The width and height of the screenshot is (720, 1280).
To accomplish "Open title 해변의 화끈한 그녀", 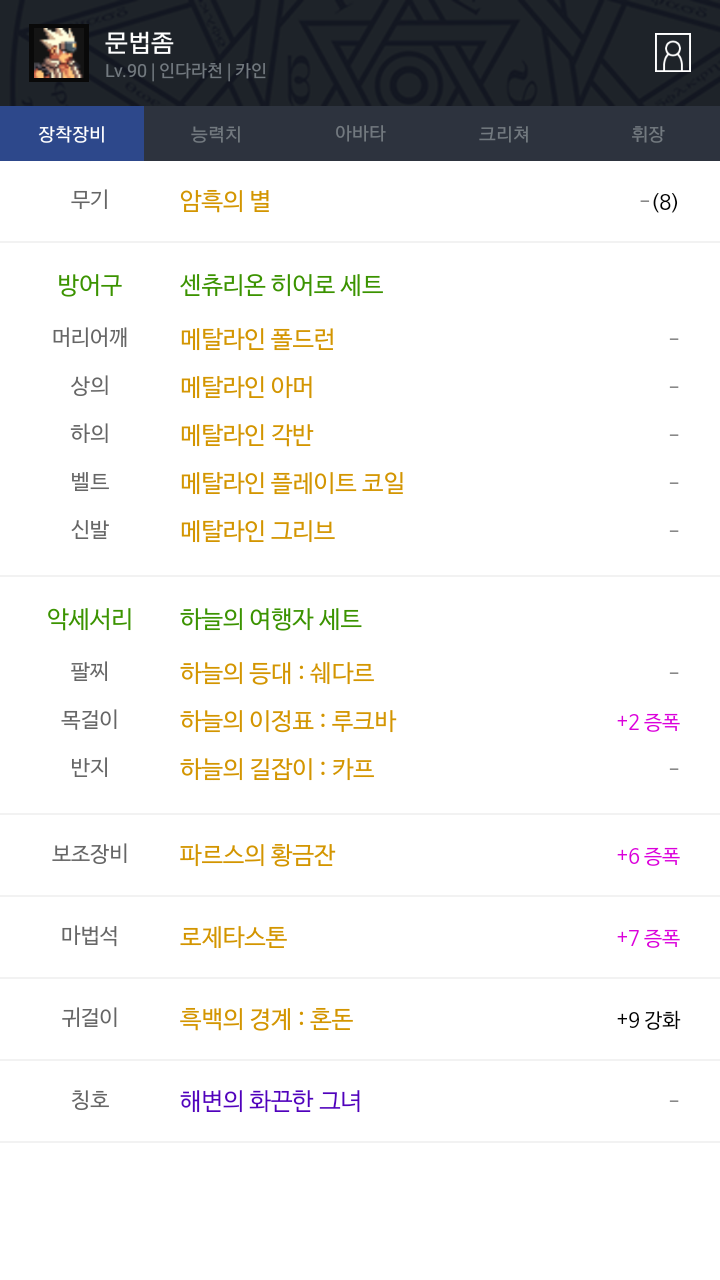I will pos(271,1101).
